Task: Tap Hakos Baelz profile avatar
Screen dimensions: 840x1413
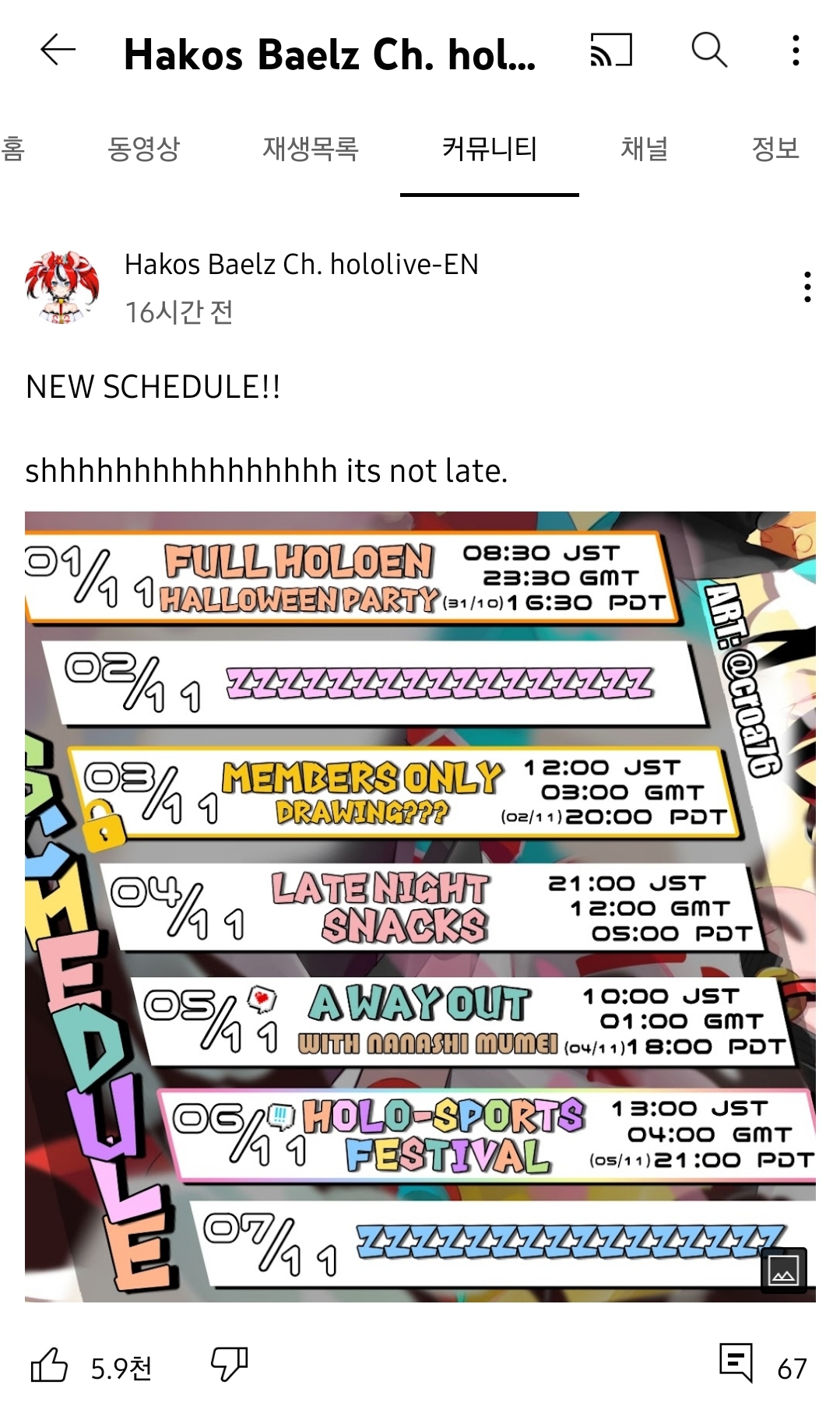Action: [62, 287]
